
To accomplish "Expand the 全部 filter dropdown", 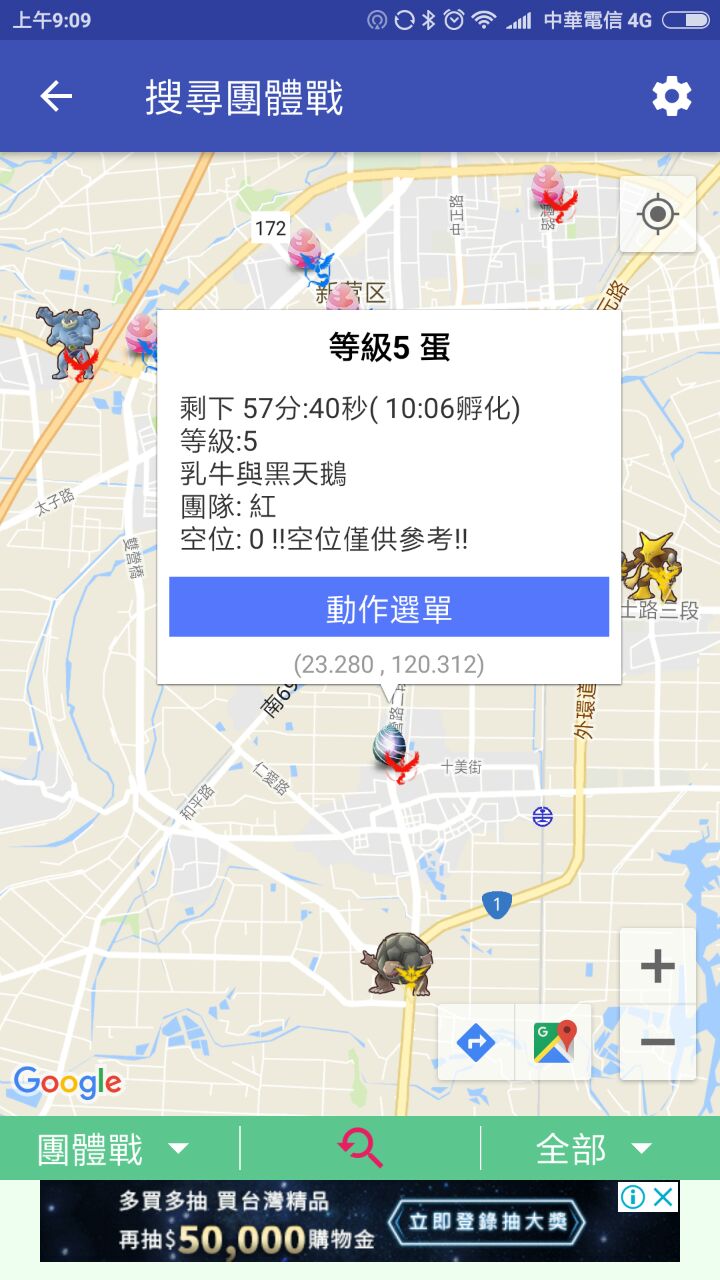I will [594, 1149].
